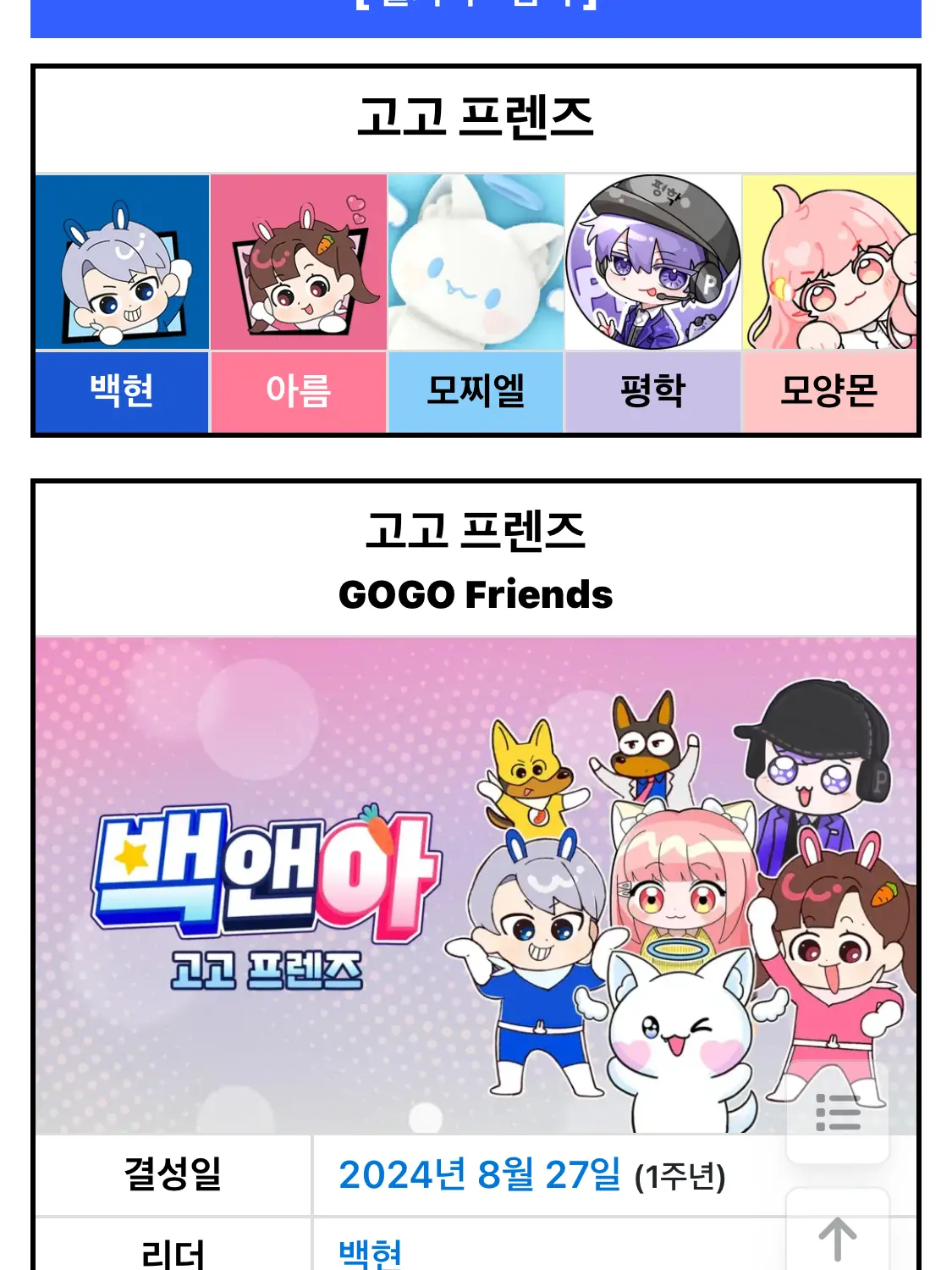Open 모찌엘 member link
The image size is (952, 1270).
(x=476, y=391)
